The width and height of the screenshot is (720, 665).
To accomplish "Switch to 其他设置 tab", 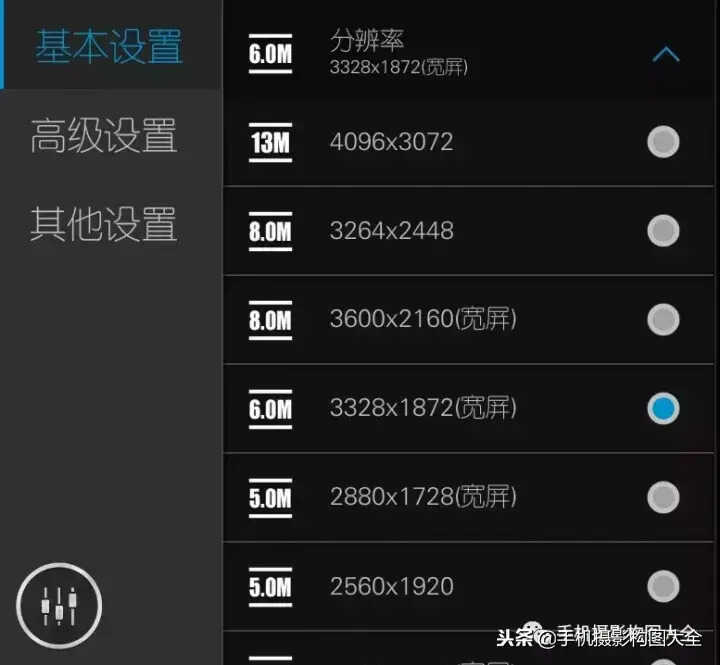I will click(x=104, y=224).
